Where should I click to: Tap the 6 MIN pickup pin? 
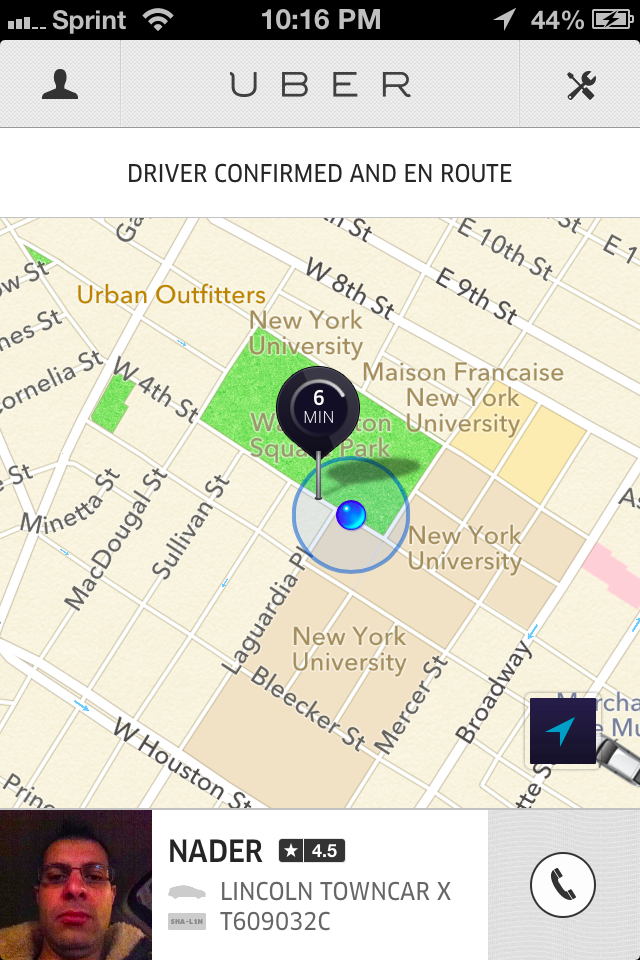coord(318,406)
